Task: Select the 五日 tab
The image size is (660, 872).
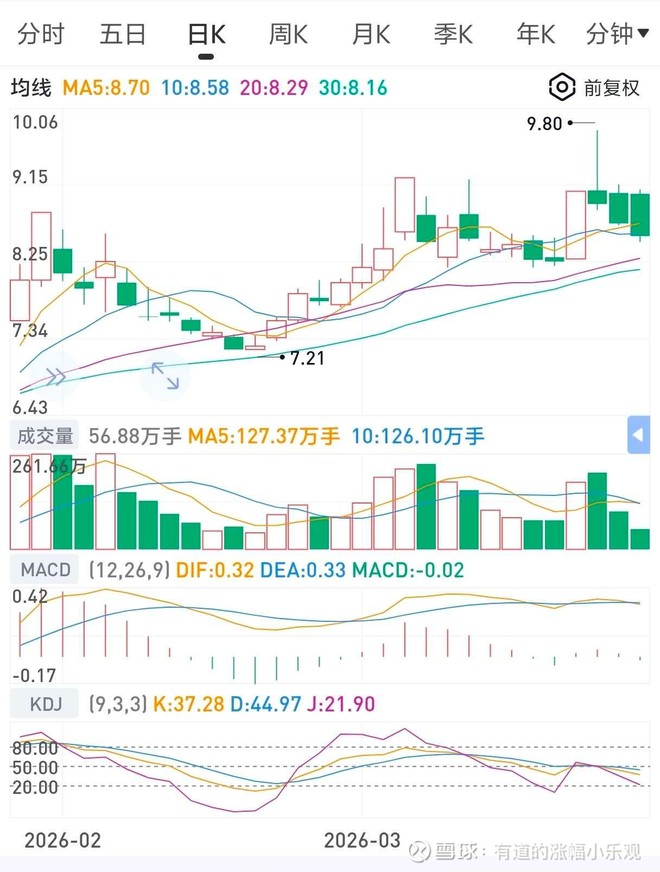Action: pos(123,34)
